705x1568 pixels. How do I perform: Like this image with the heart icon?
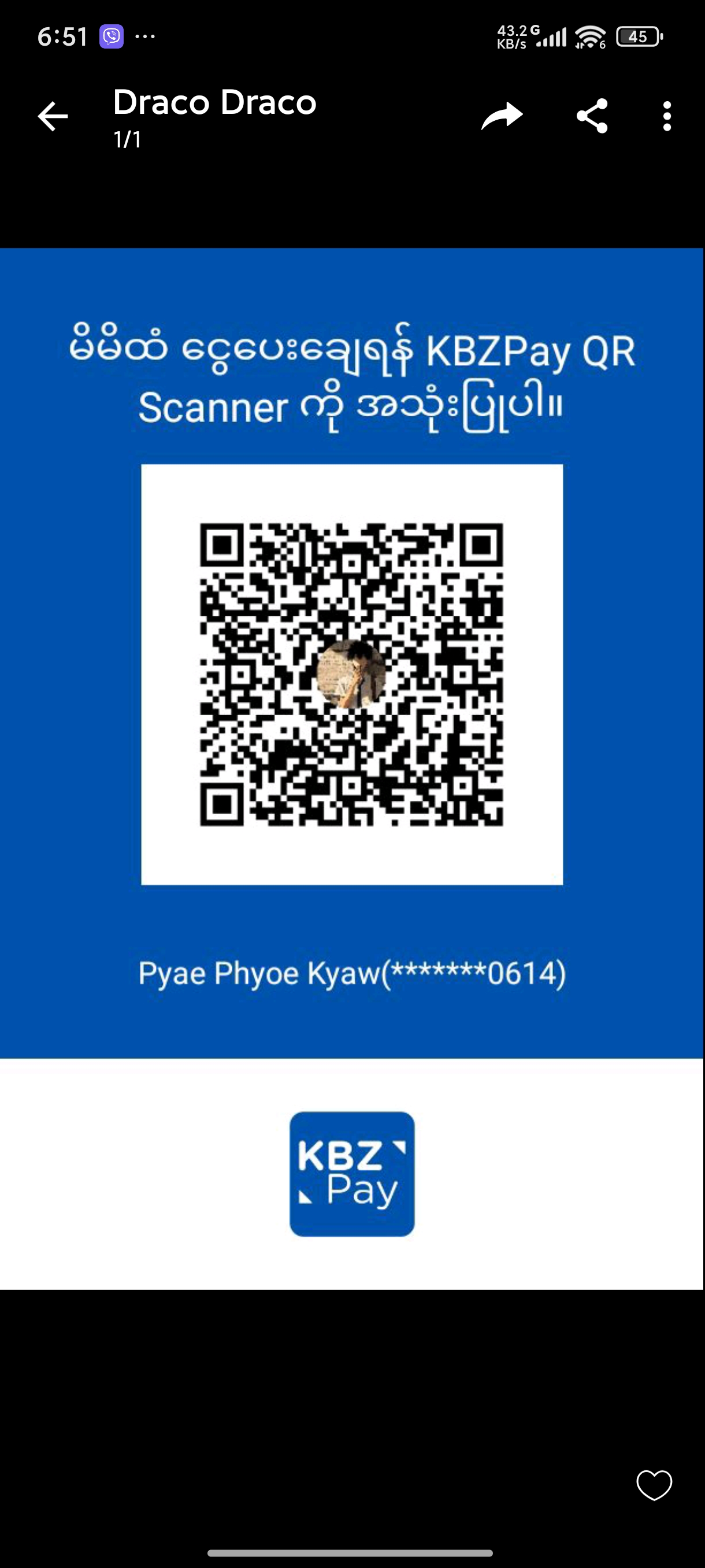[x=654, y=1485]
